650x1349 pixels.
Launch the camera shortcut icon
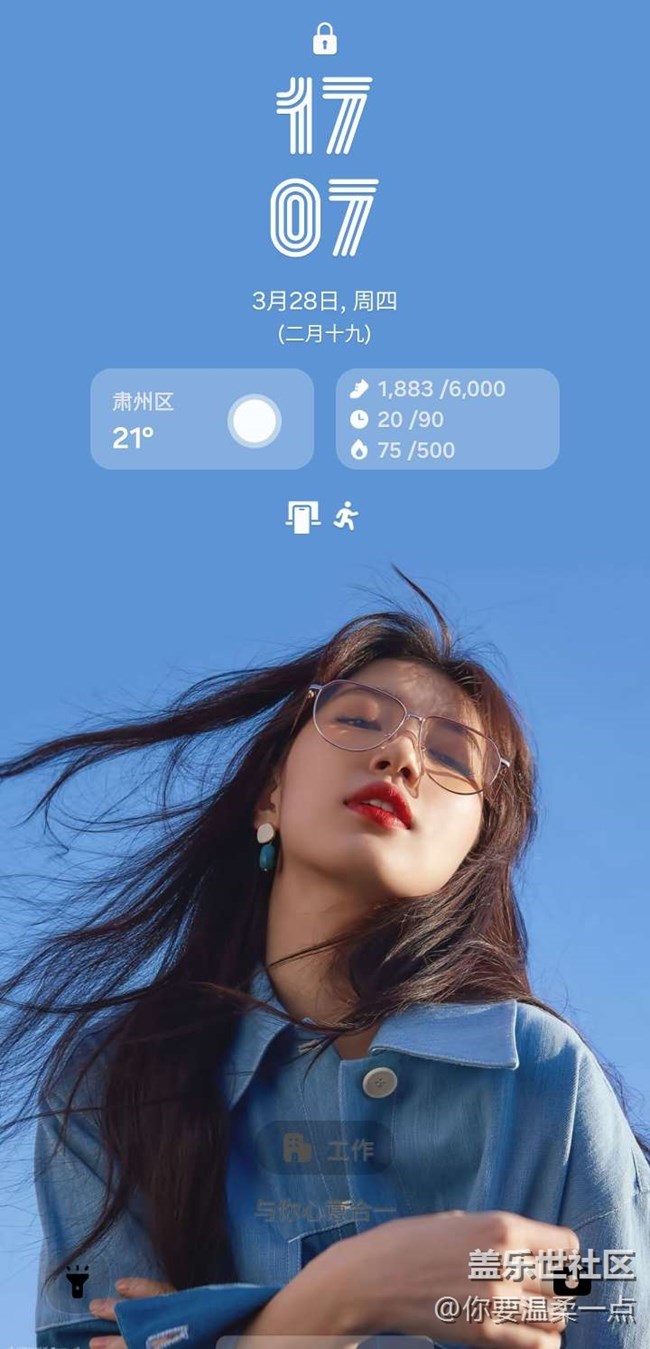[572, 1281]
